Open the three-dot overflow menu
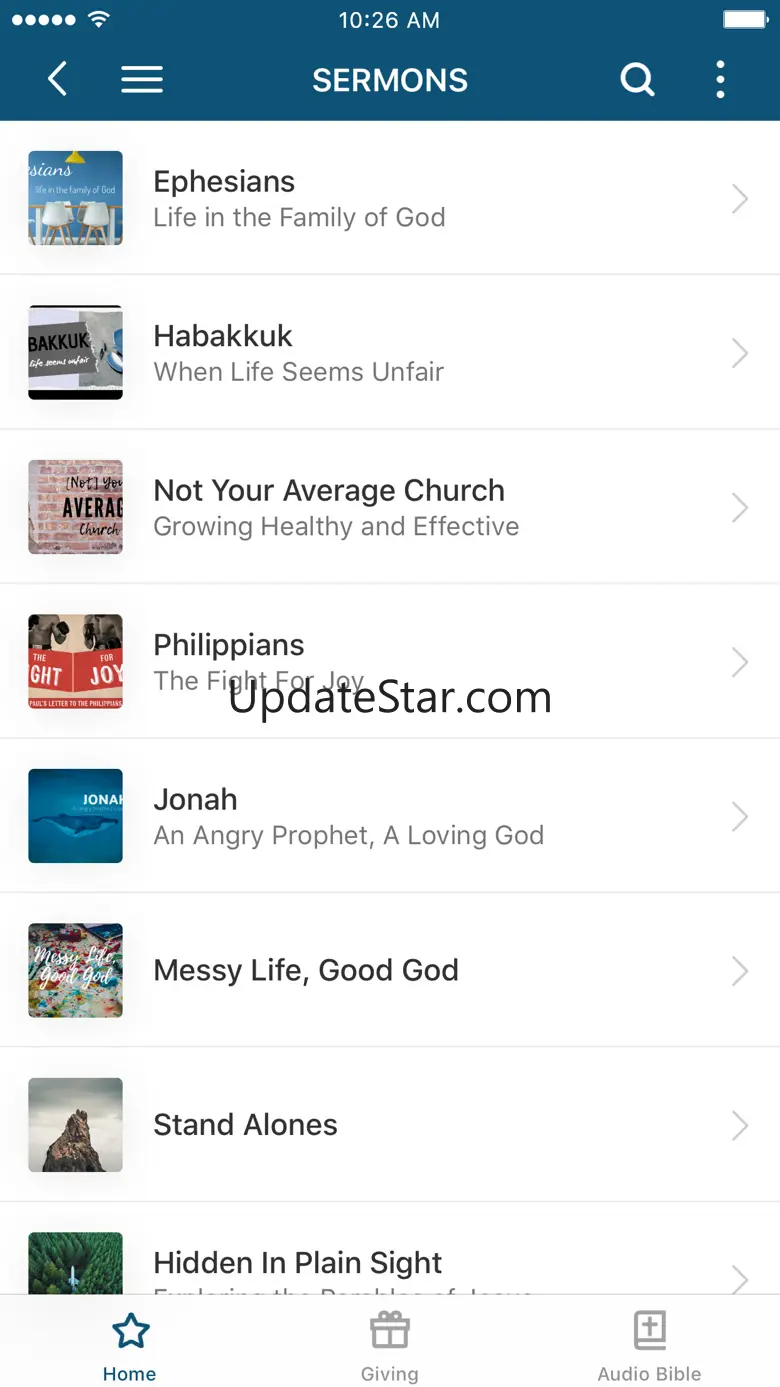This screenshot has height=1387, width=780. [720, 80]
